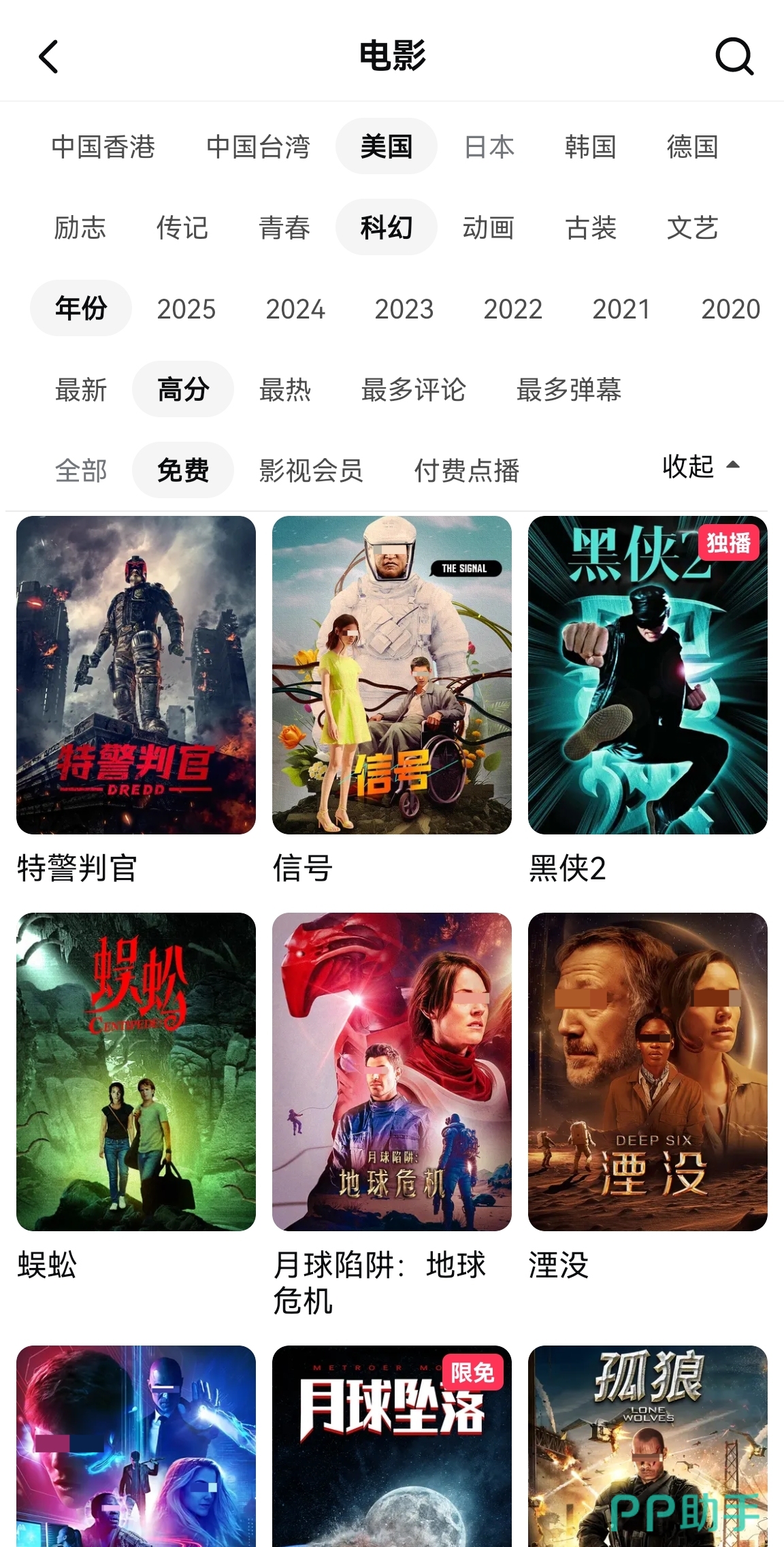
Task: Select the 中国香港 region filter
Action: tap(103, 146)
